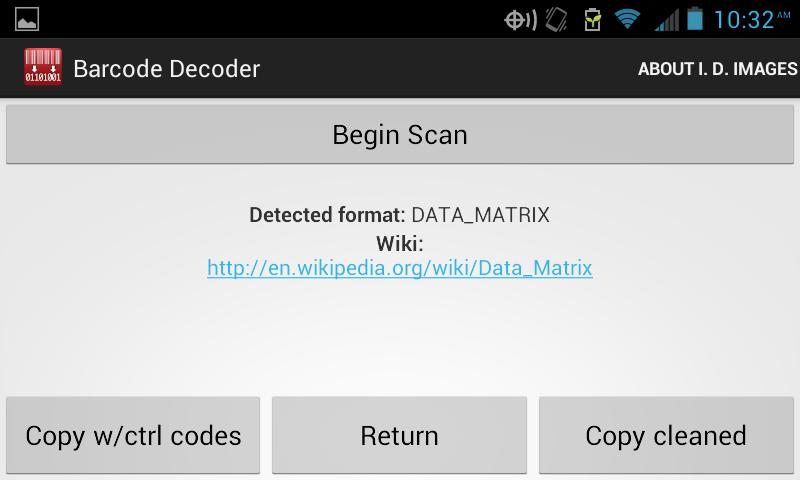Tap the Begin Scan button
800x480 pixels.
tap(400, 134)
